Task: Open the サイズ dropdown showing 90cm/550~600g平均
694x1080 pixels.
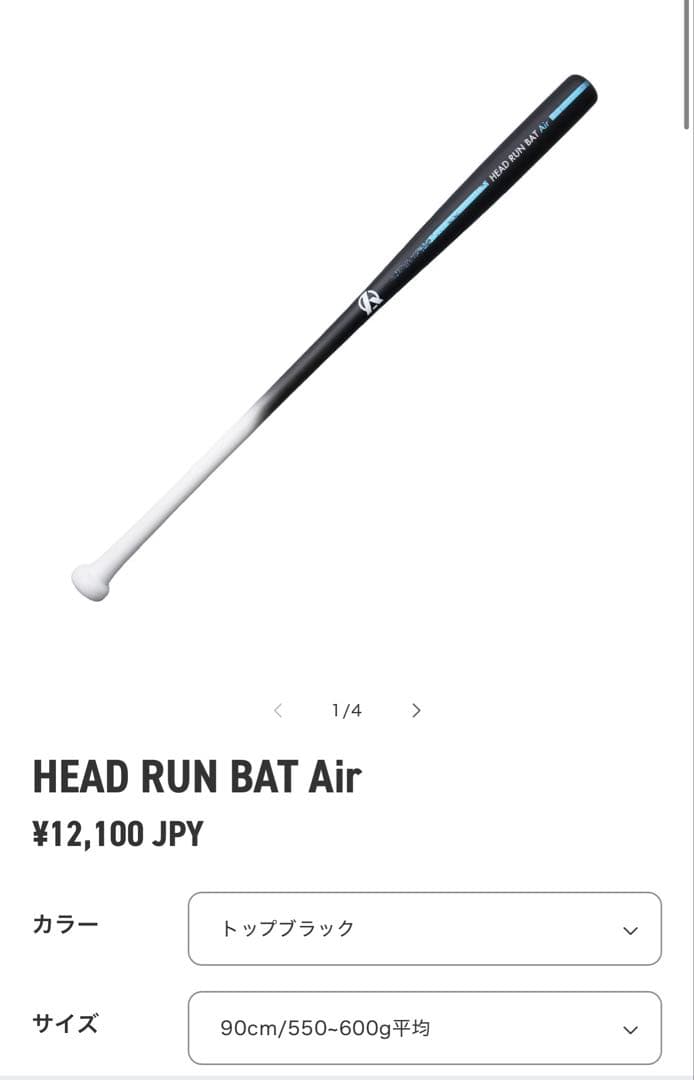Action: tap(424, 1027)
